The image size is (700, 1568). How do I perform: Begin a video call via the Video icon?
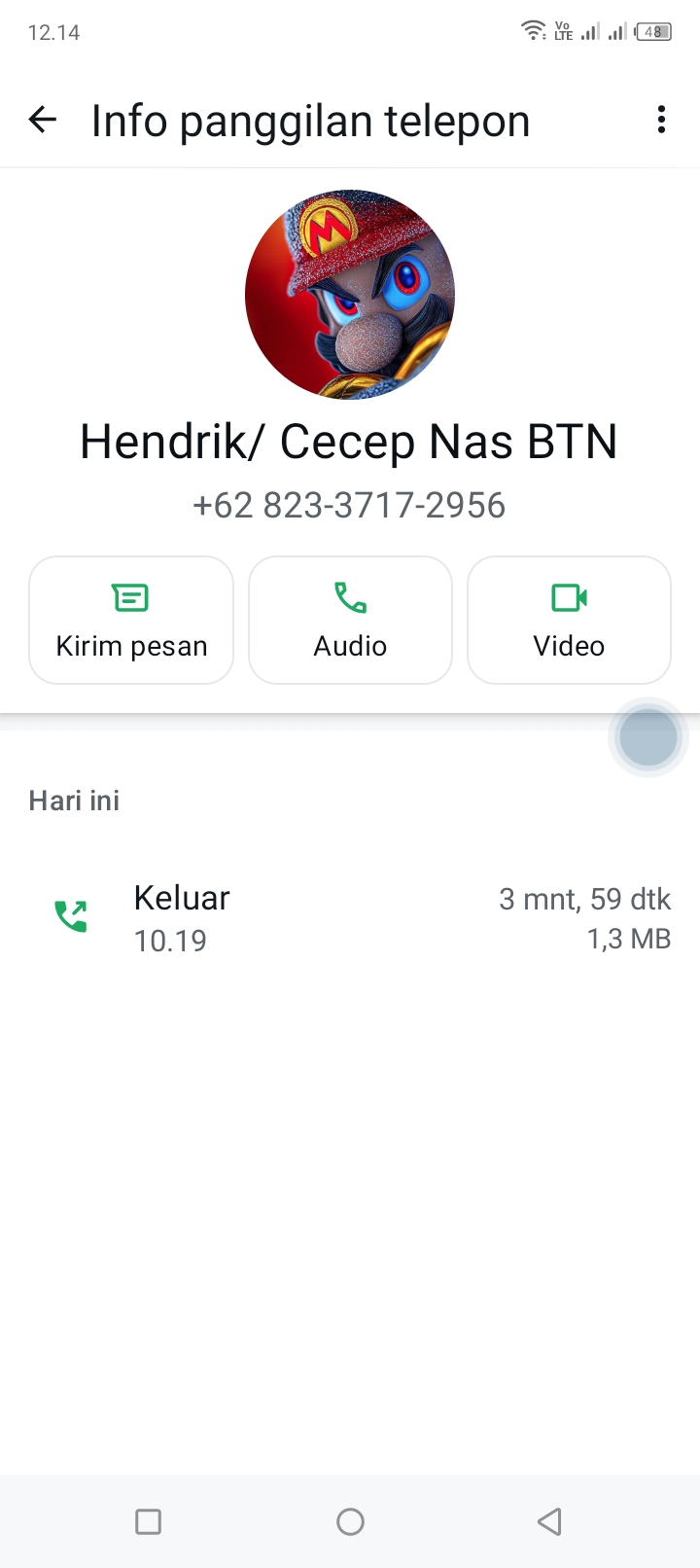[x=569, y=597]
